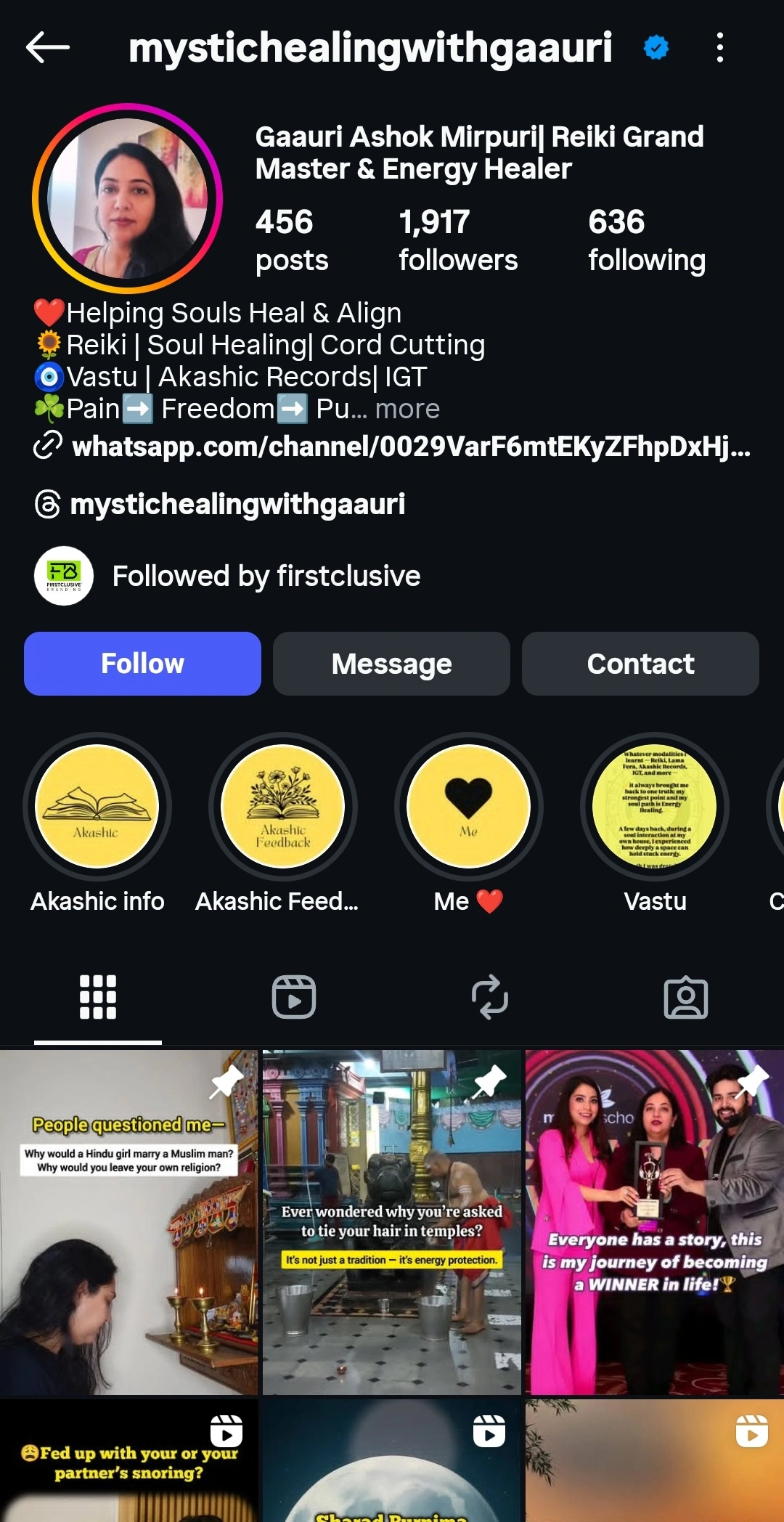784x1522 pixels.
Task: Message Gaauri
Action: tap(391, 664)
